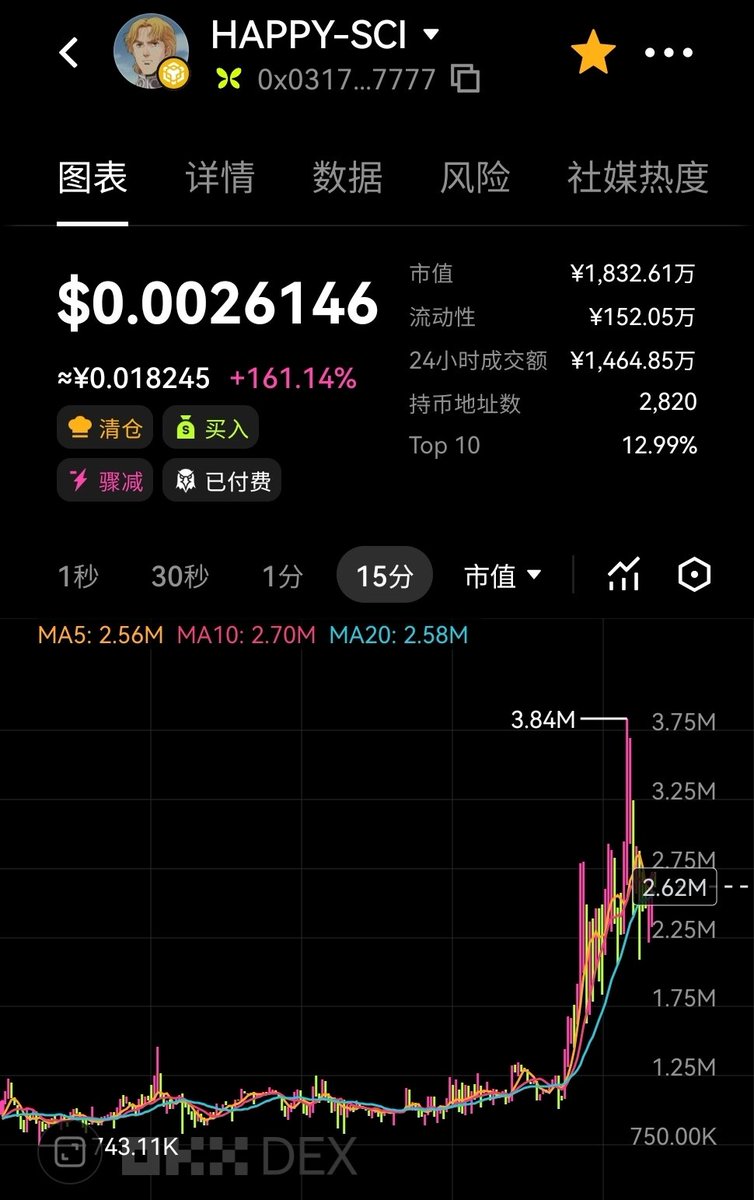Copy the contract address 0x0317...7777
The width and height of the screenshot is (754, 1200).
[x=465, y=79]
